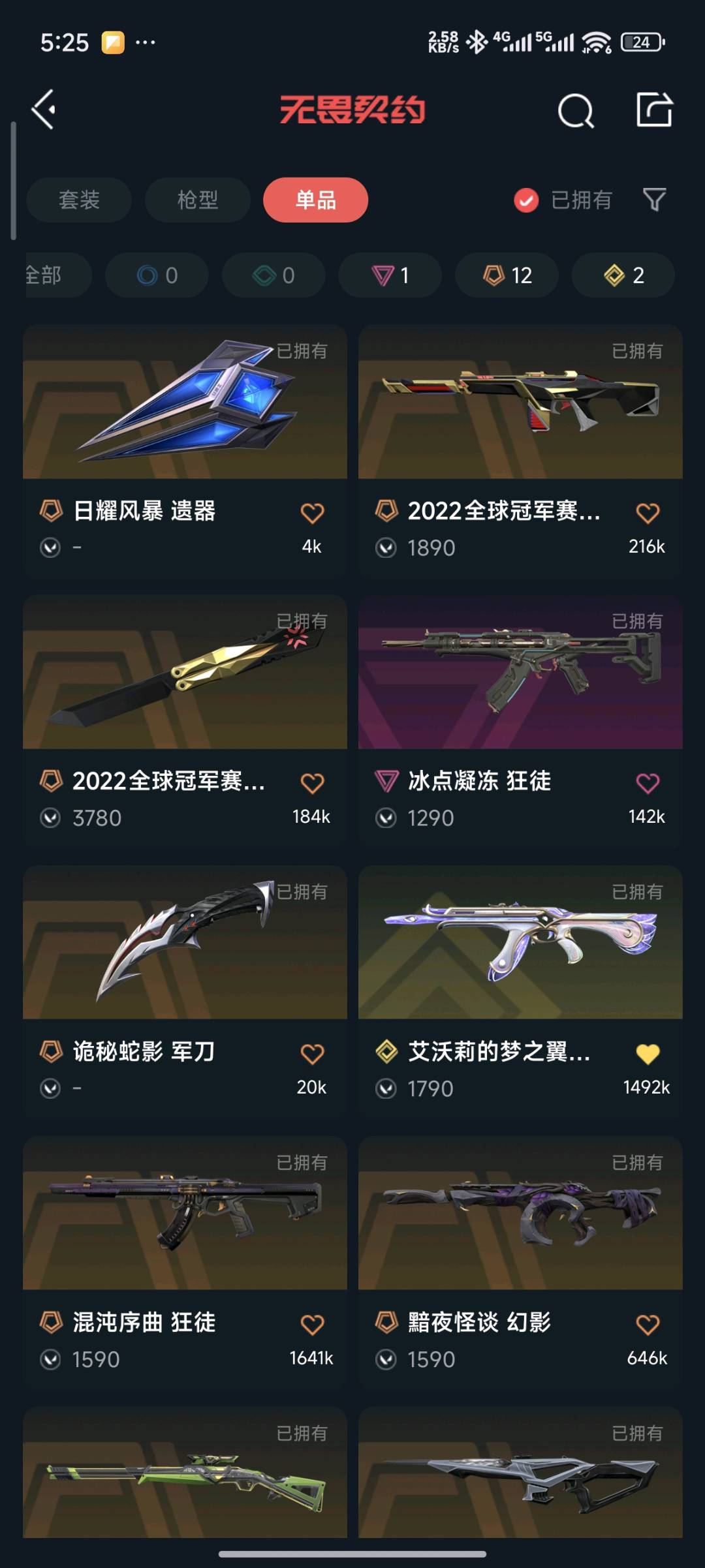The height and width of the screenshot is (1568, 705).
Task: Like the 黯夜怪谈 幻影 skin
Action: [648, 1324]
